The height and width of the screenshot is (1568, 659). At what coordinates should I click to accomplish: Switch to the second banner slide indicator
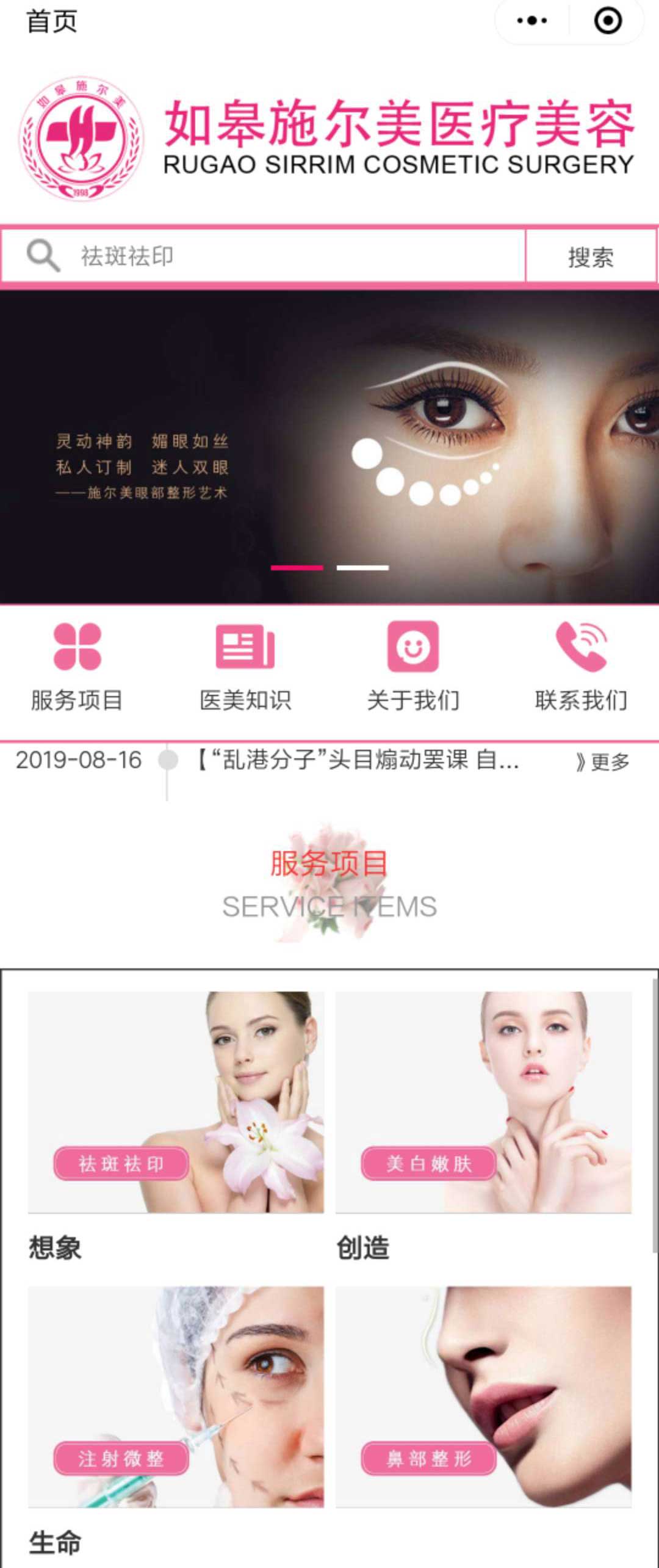[362, 568]
